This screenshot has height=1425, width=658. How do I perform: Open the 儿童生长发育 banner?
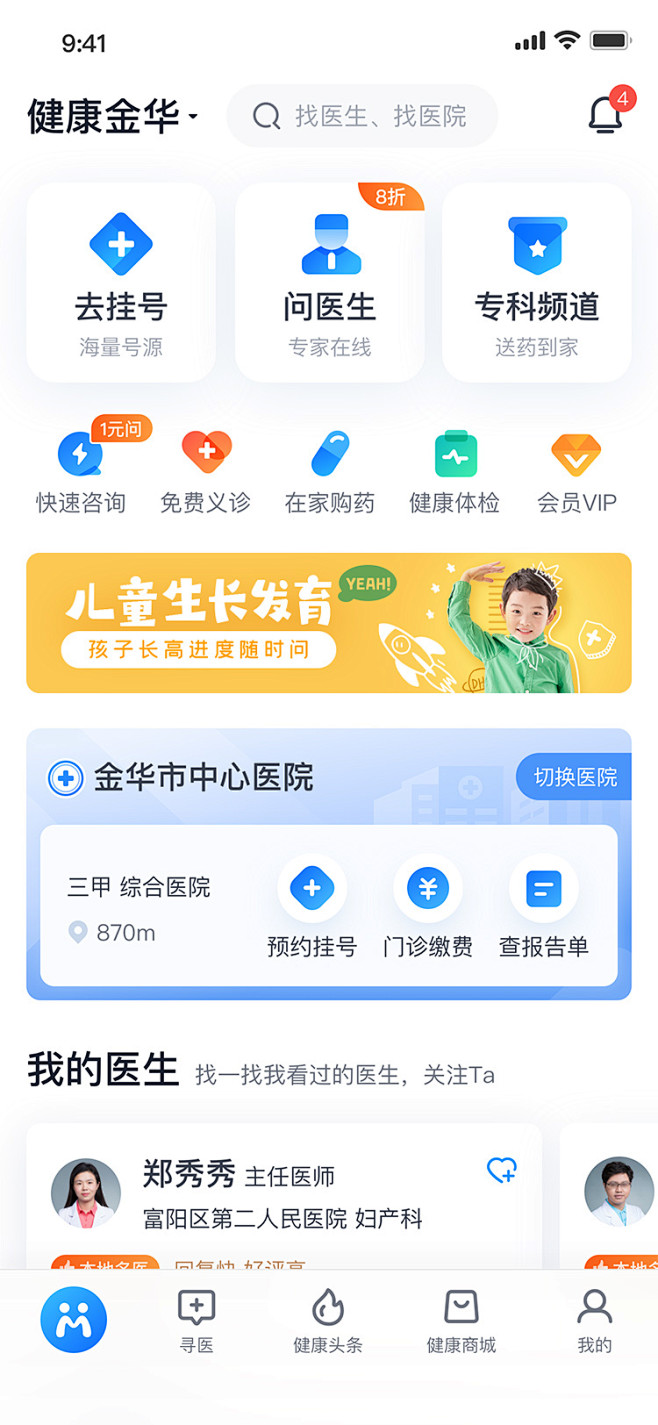click(x=329, y=623)
